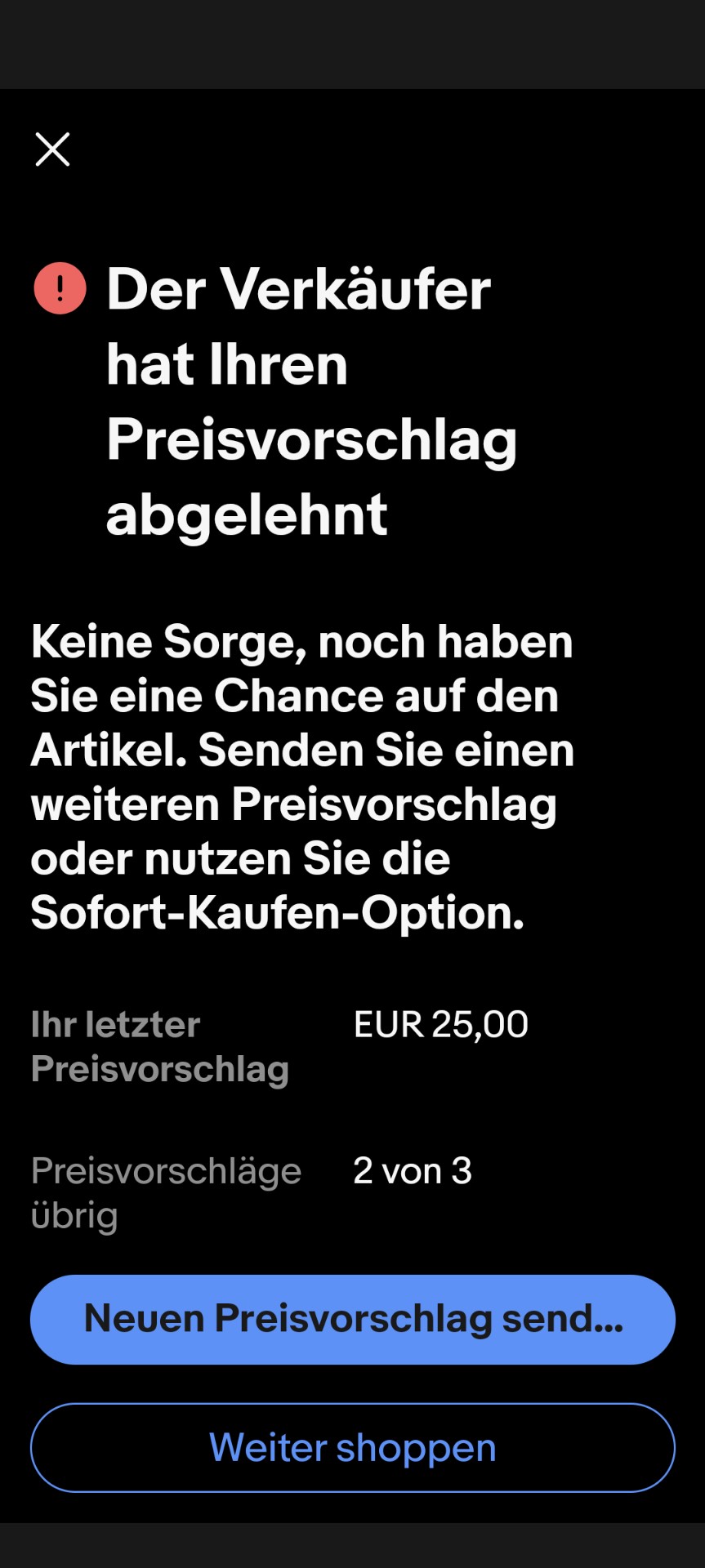The width and height of the screenshot is (705, 1568).
Task: Close the rejected offer dialog
Action: coord(52,149)
